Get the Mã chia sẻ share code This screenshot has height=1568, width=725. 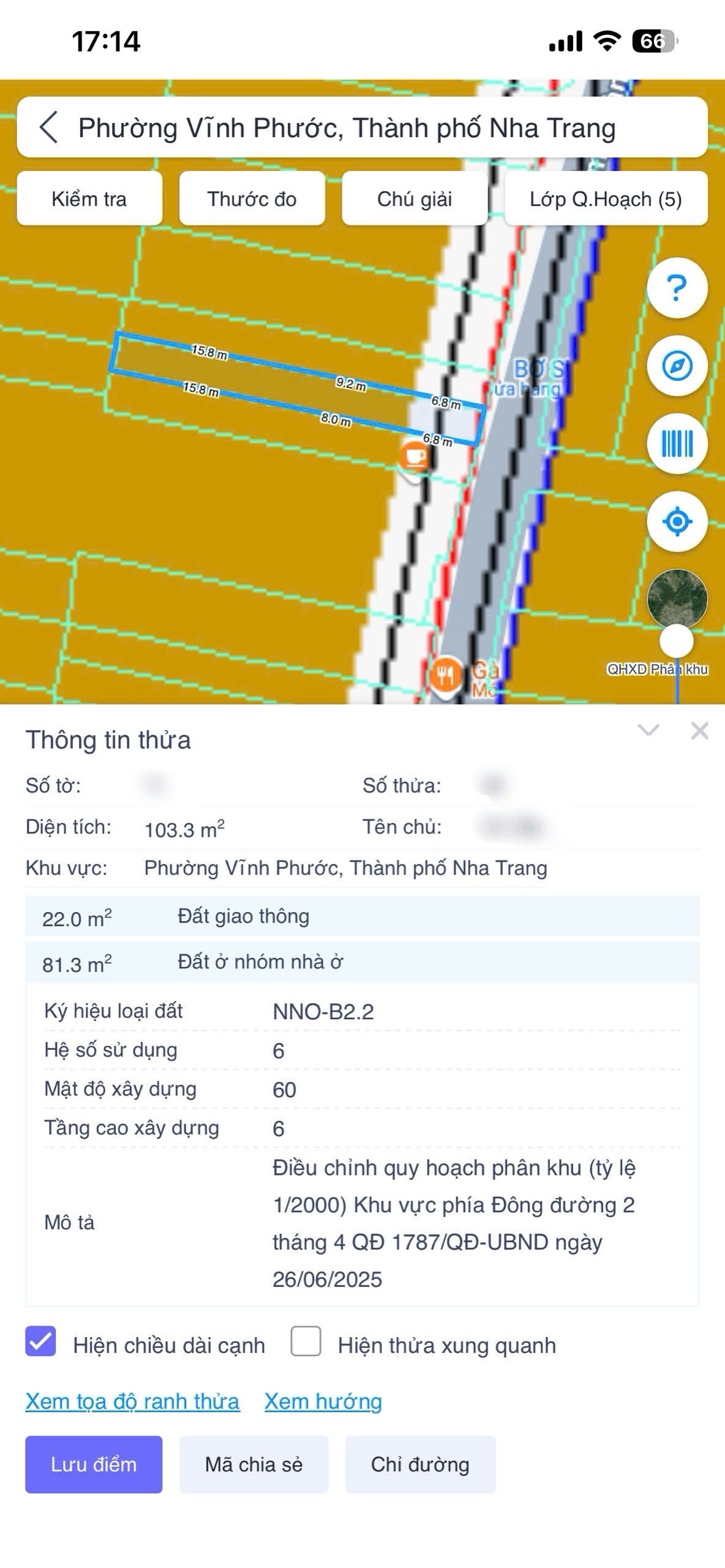tap(254, 1464)
